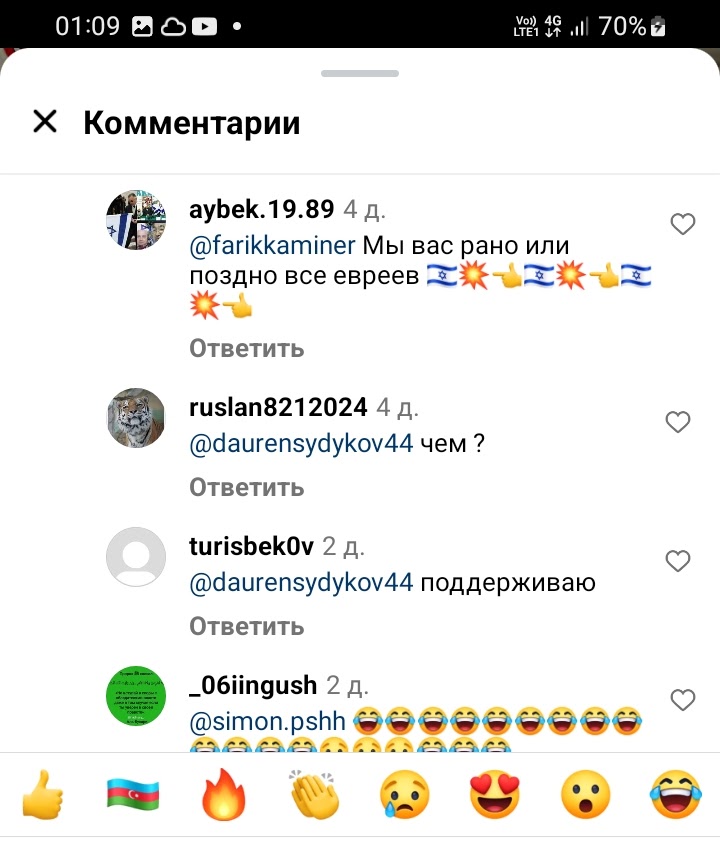The height and width of the screenshot is (841, 720).
Task: Open ruslan8212024's tiger avatar
Action: click(136, 418)
